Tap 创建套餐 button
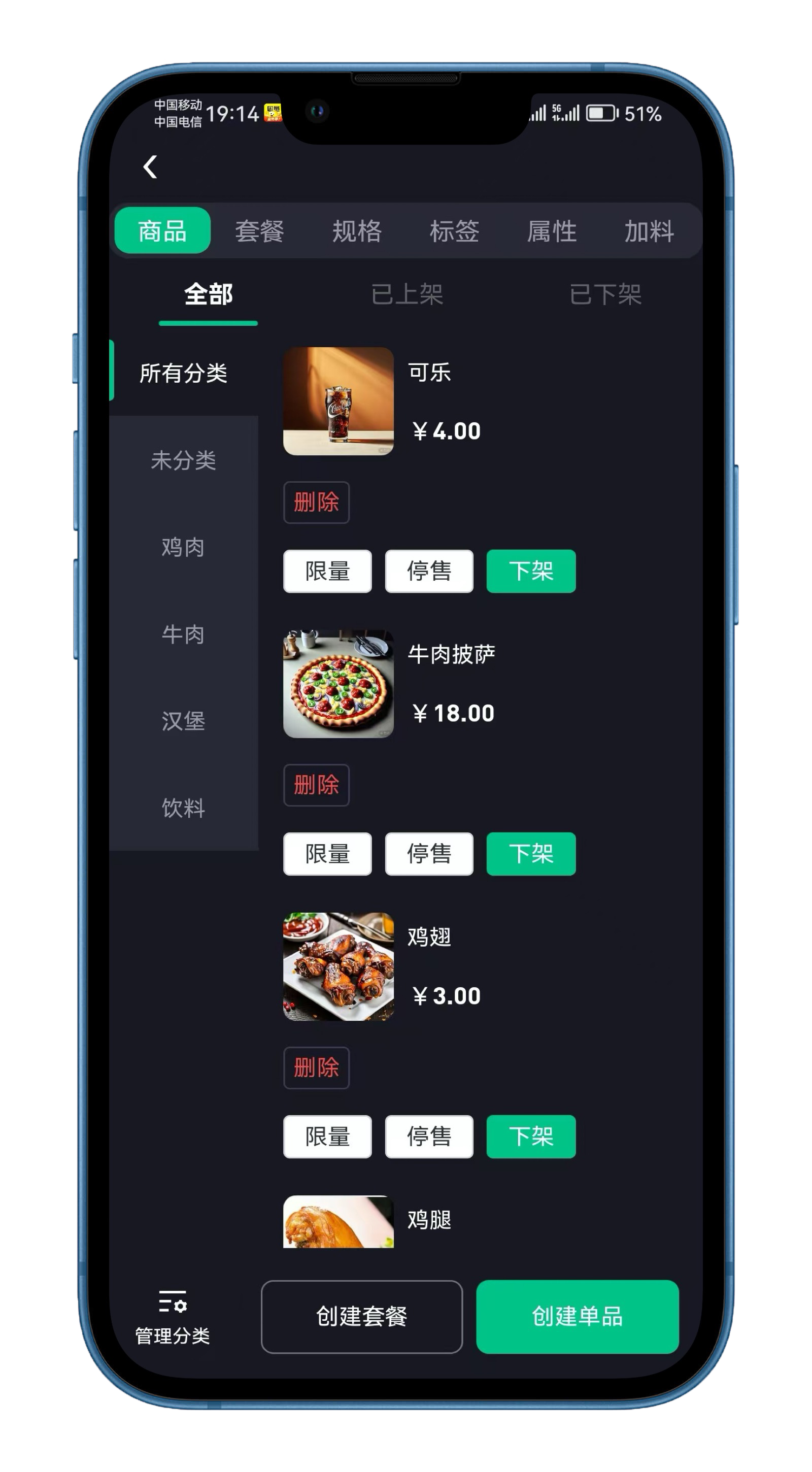Viewport: 812px width, 1472px height. click(x=361, y=1317)
